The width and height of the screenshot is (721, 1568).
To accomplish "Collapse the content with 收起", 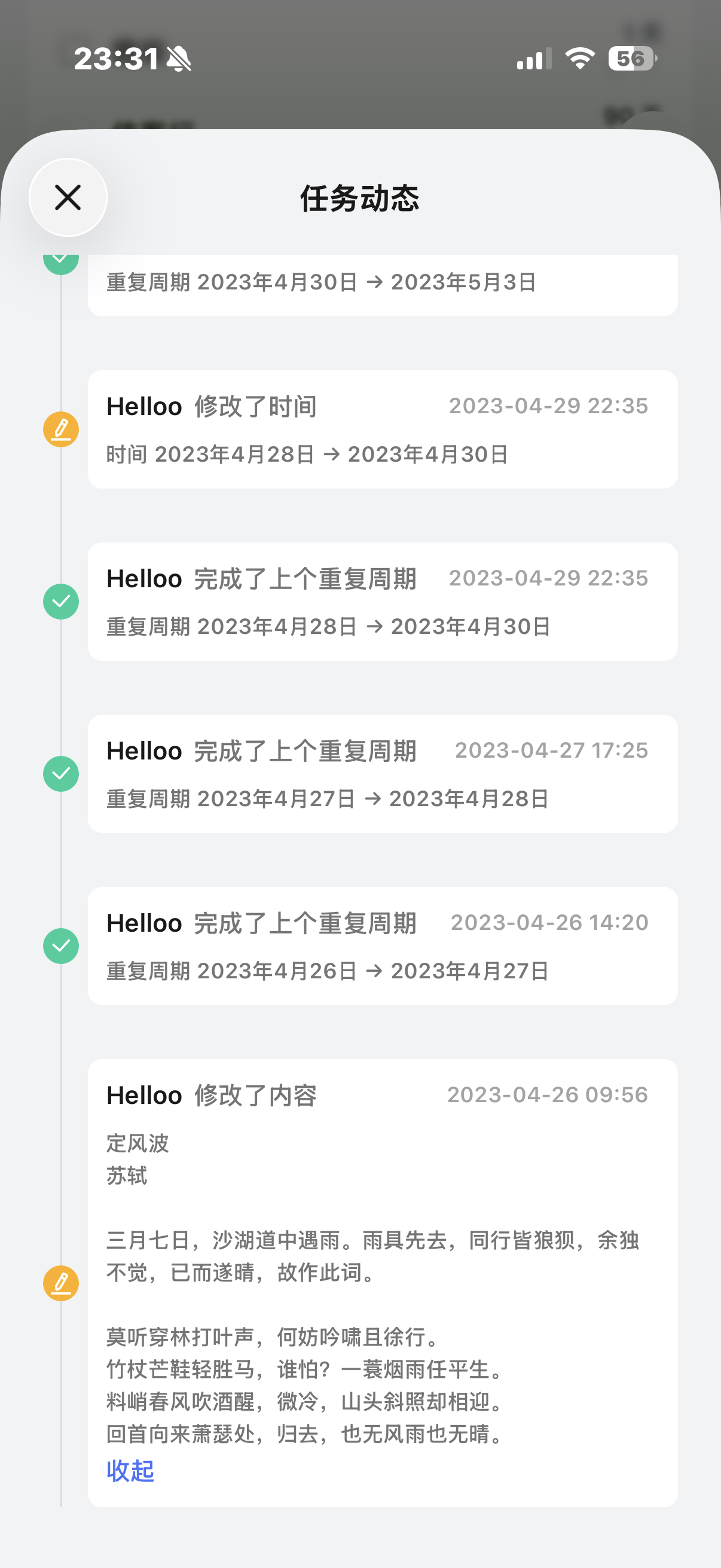I will tap(130, 1470).
